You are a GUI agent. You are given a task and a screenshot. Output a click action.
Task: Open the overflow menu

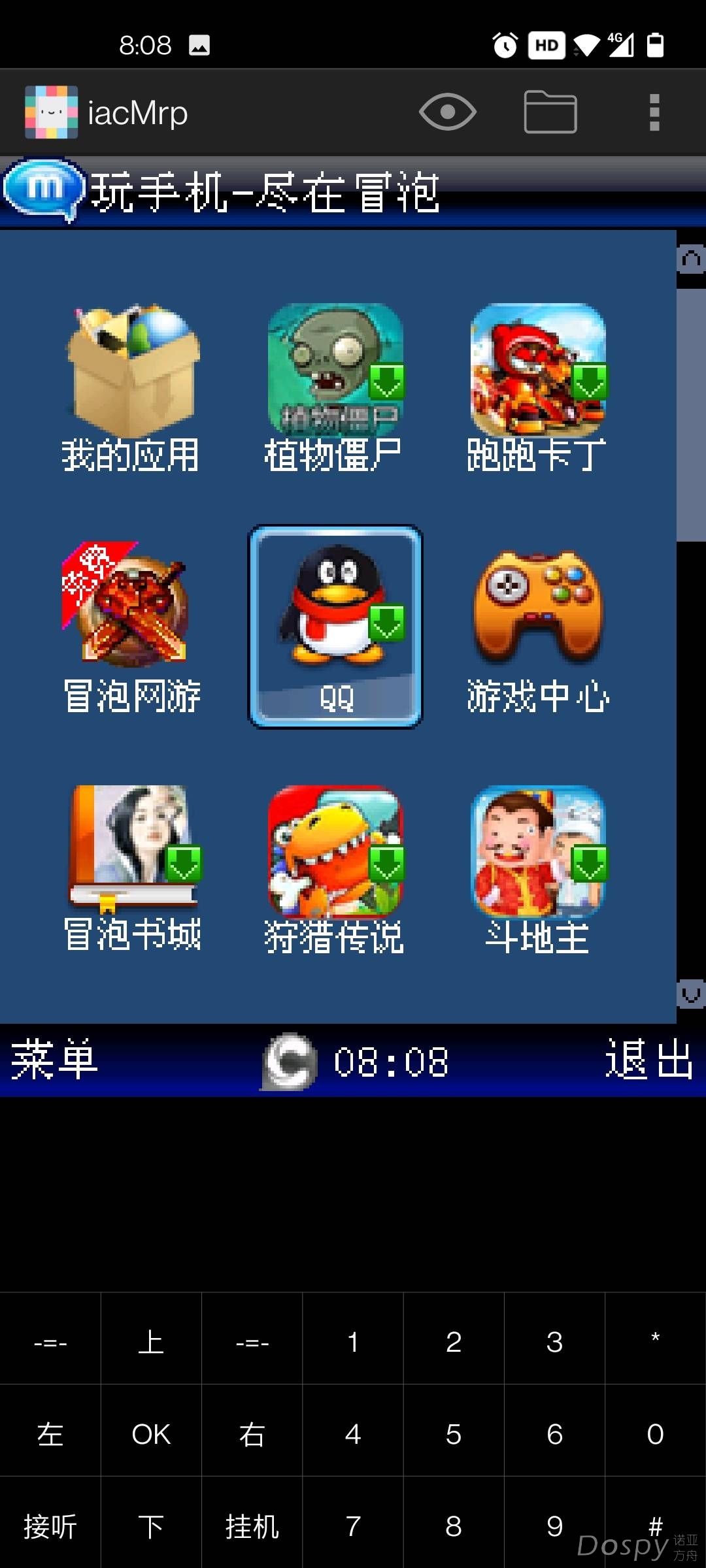pos(654,112)
